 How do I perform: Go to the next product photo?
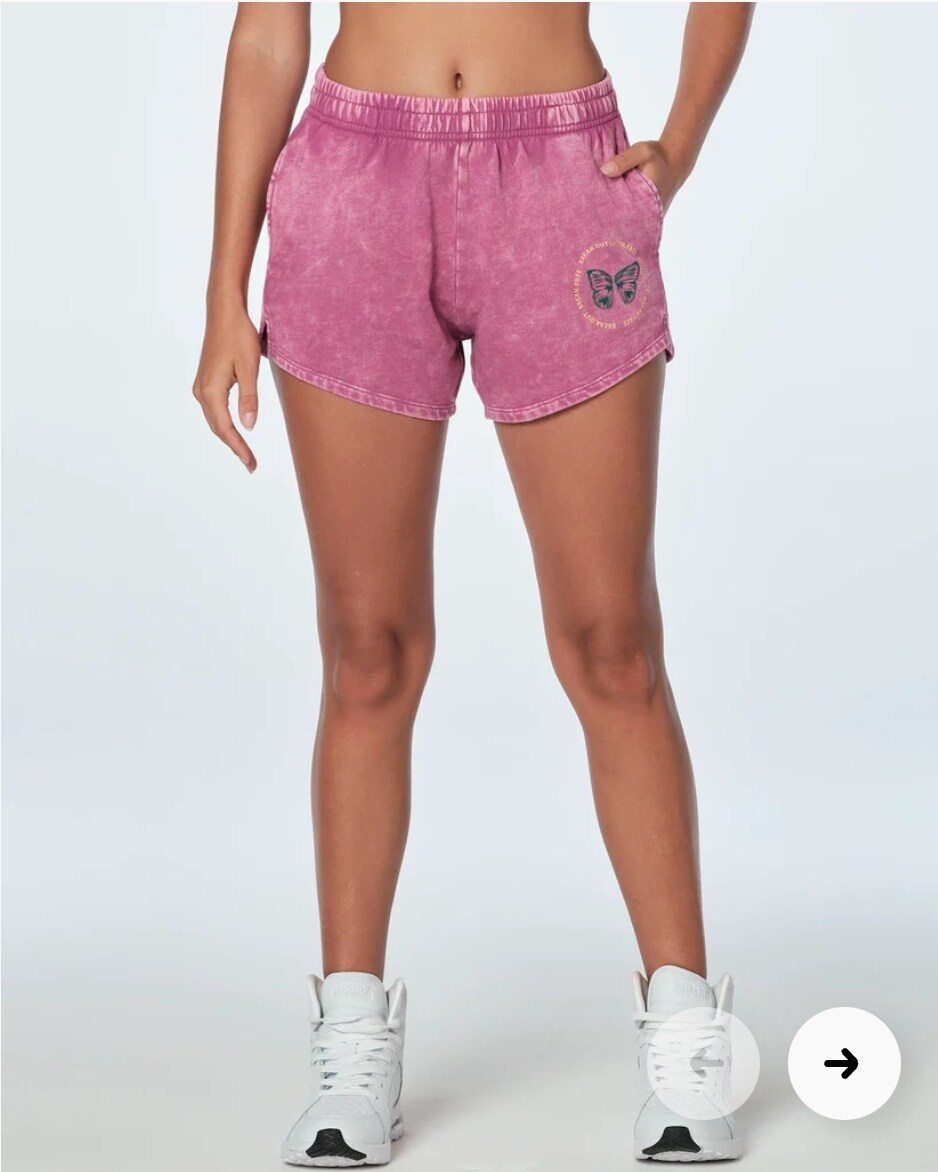point(843,1062)
